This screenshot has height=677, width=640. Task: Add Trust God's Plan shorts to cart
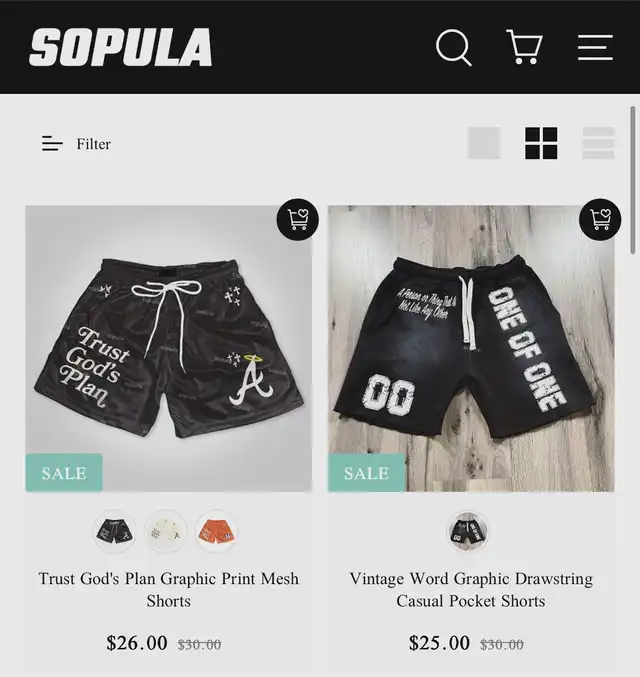tap(297, 219)
